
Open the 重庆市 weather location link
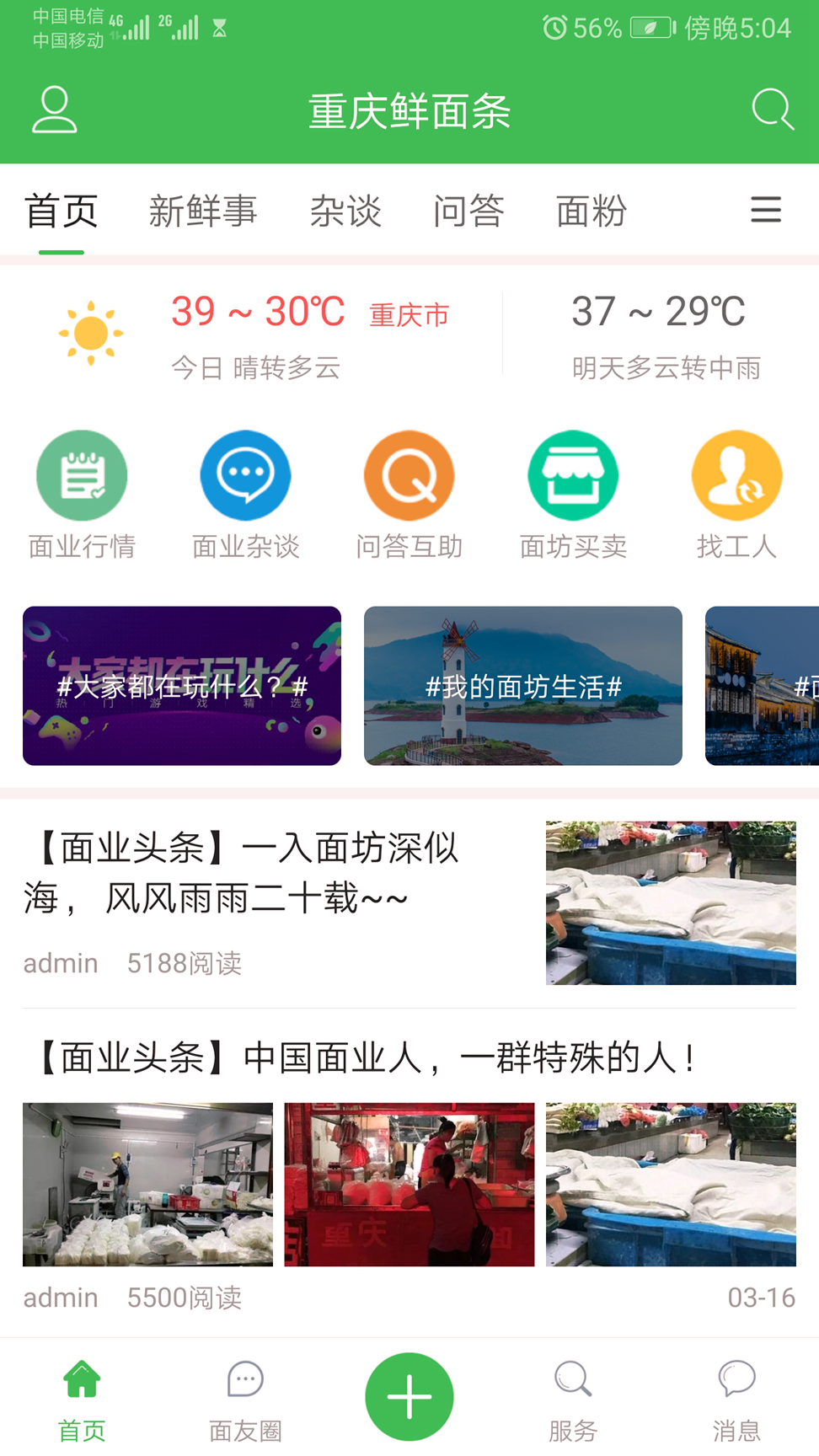(x=409, y=315)
